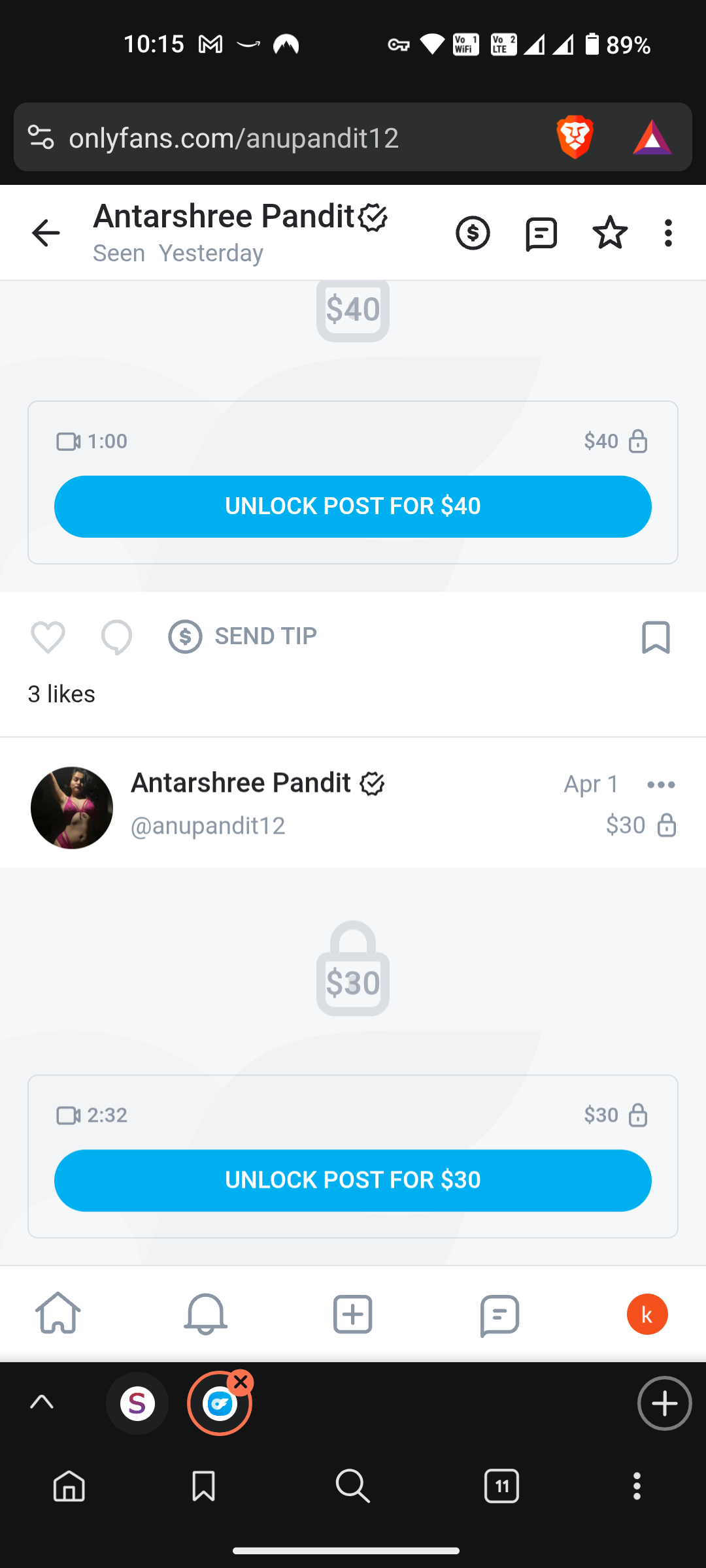Image resolution: width=706 pixels, height=1568 pixels.
Task: Open profile overflow menu in header
Action: [667, 233]
